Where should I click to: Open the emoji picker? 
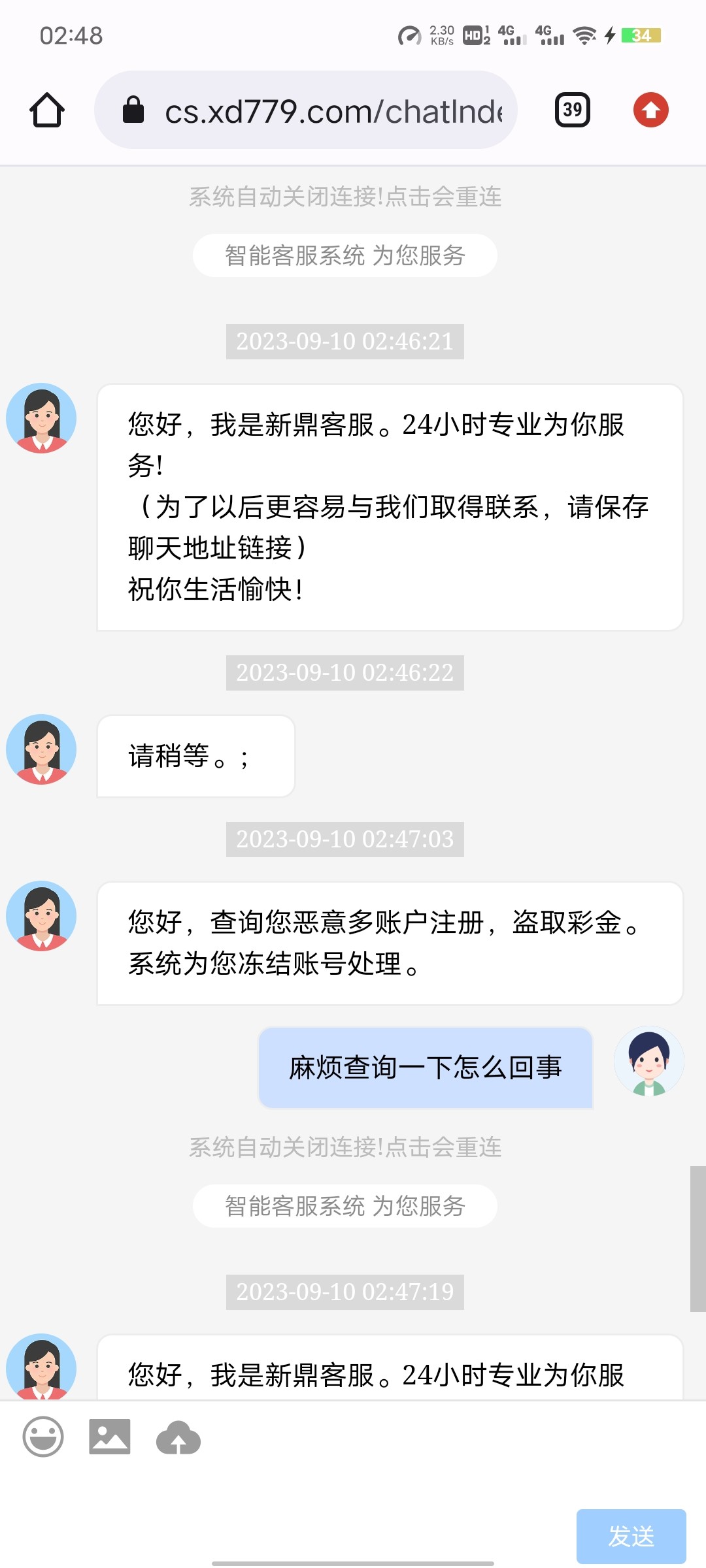tap(43, 1437)
